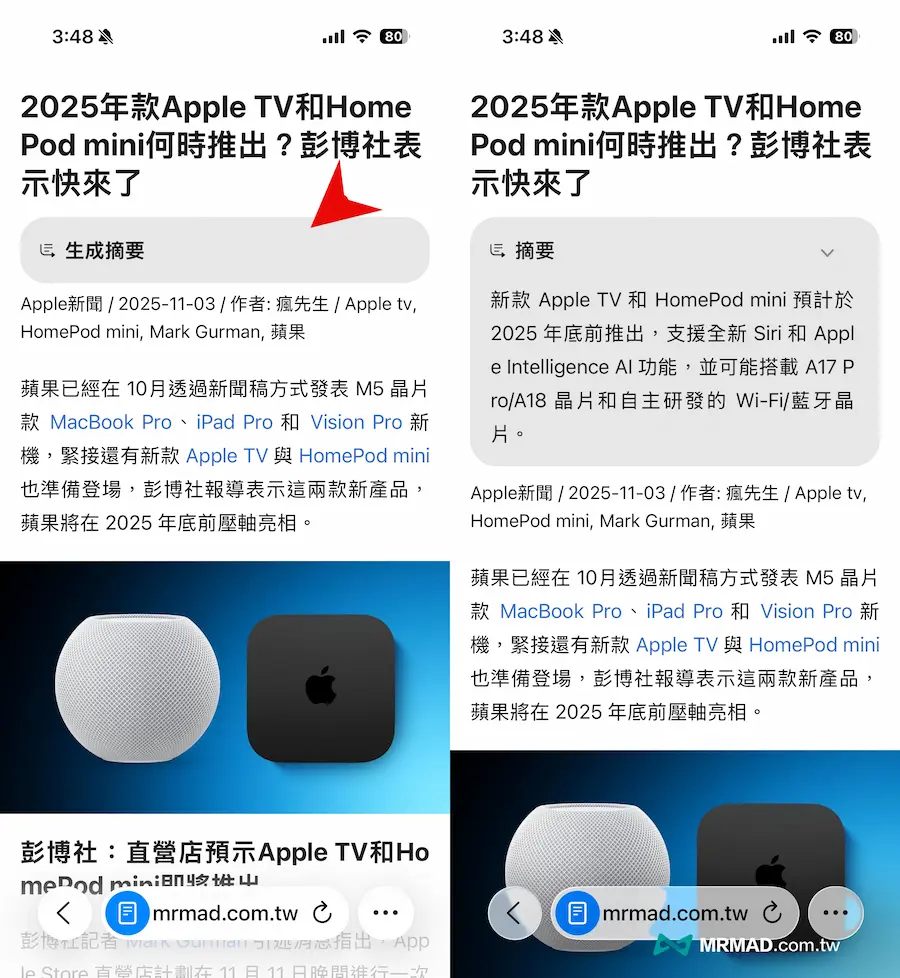The image size is (900, 978).
Task: Tap the muted bell icon next to 3:48
Action: point(107,36)
